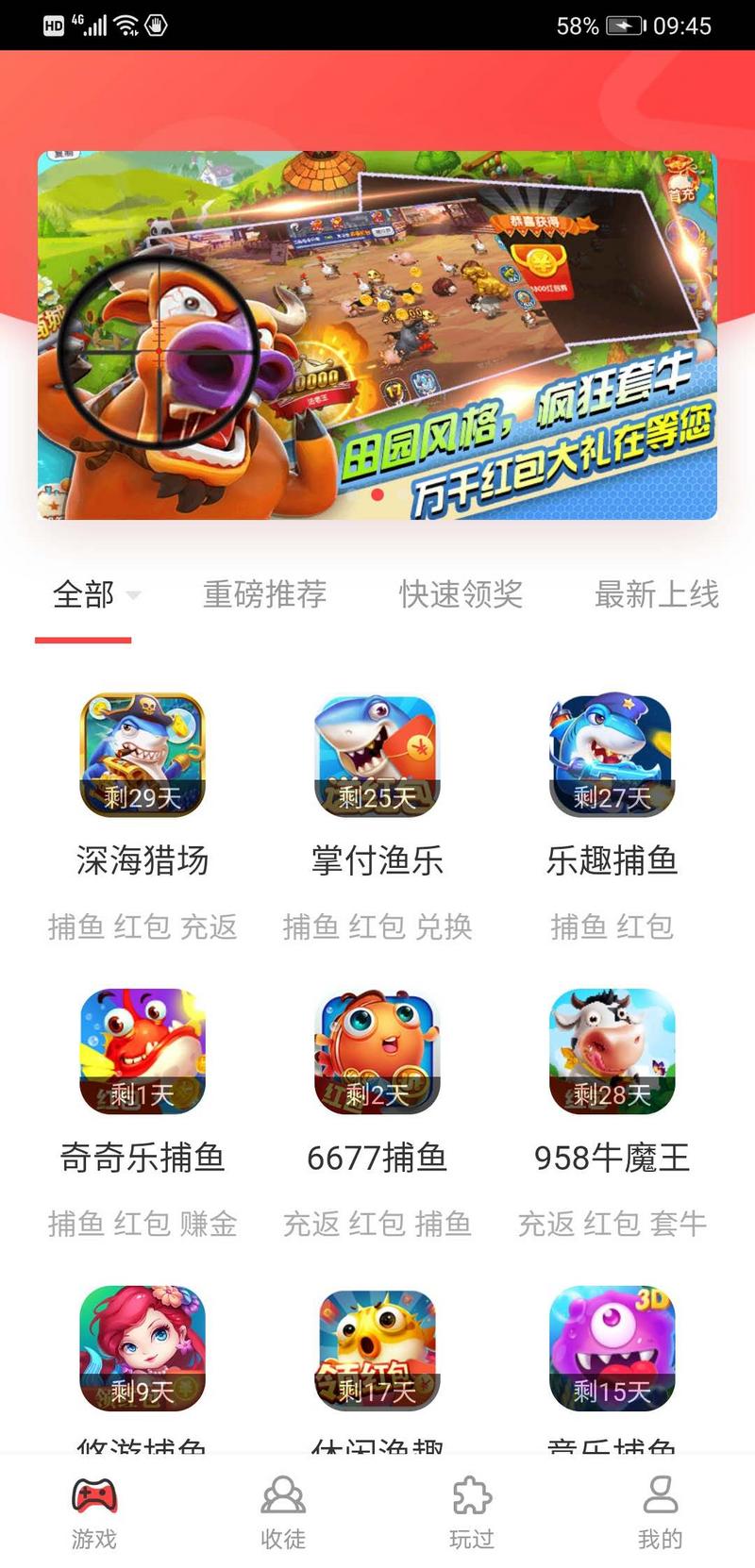
Task: Expand the 全部 category dropdown arrow
Action: coord(134,595)
